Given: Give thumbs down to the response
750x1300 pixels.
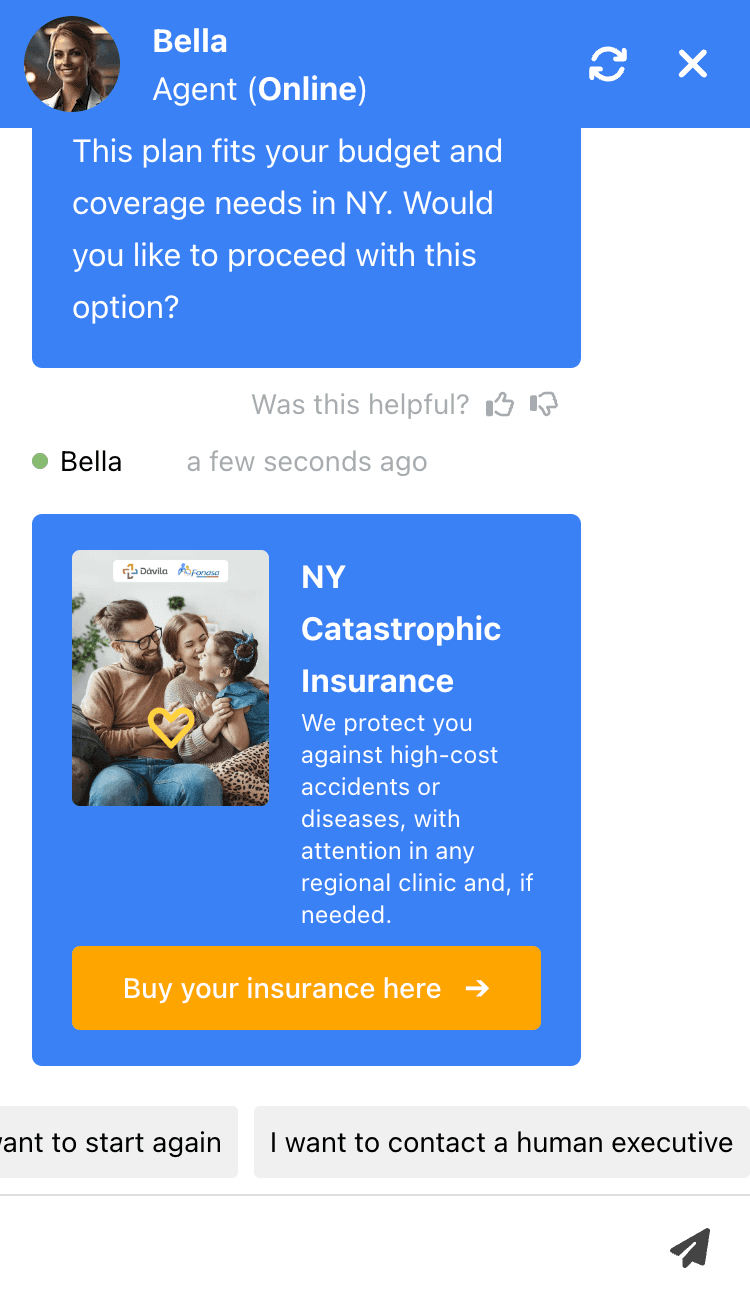Looking at the screenshot, I should 544,404.
